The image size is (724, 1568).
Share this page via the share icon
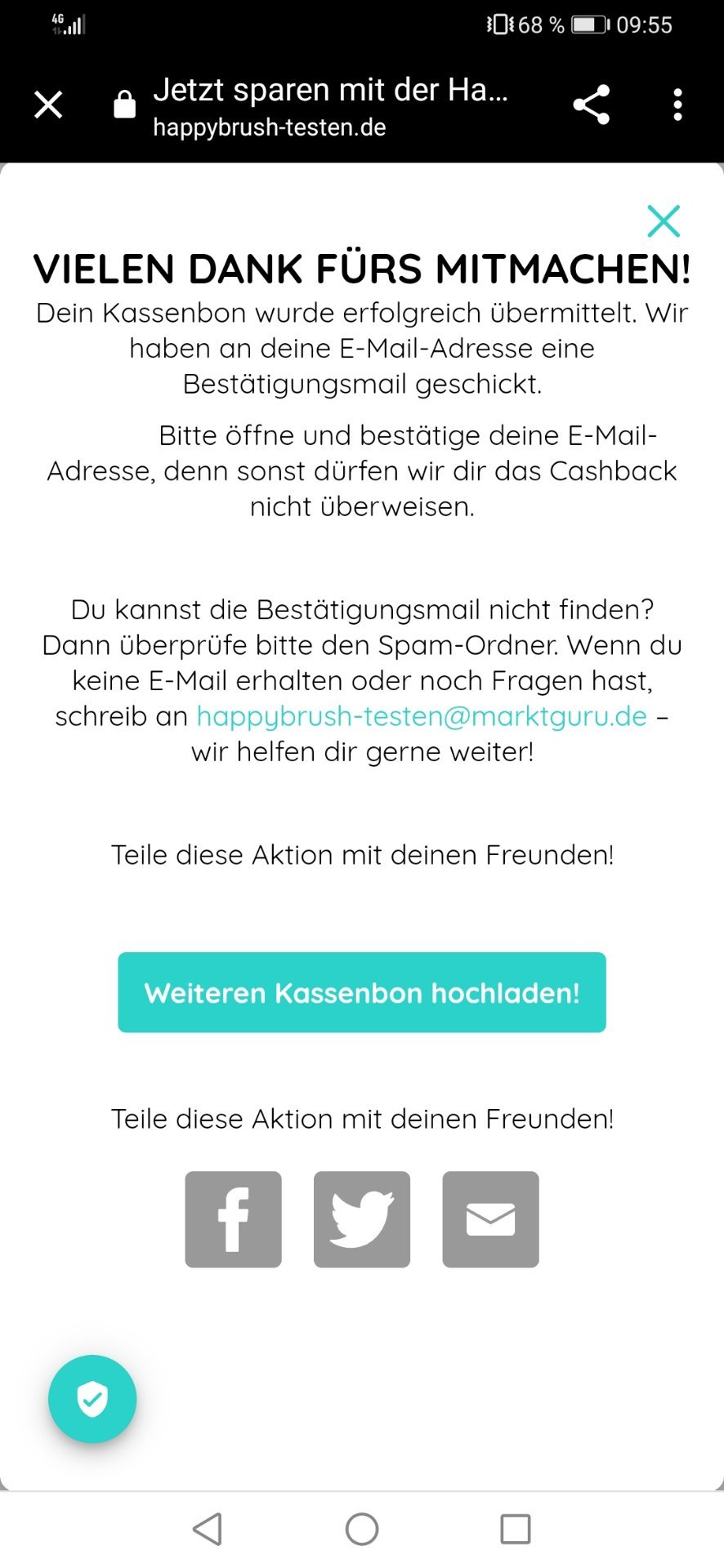pos(592,105)
